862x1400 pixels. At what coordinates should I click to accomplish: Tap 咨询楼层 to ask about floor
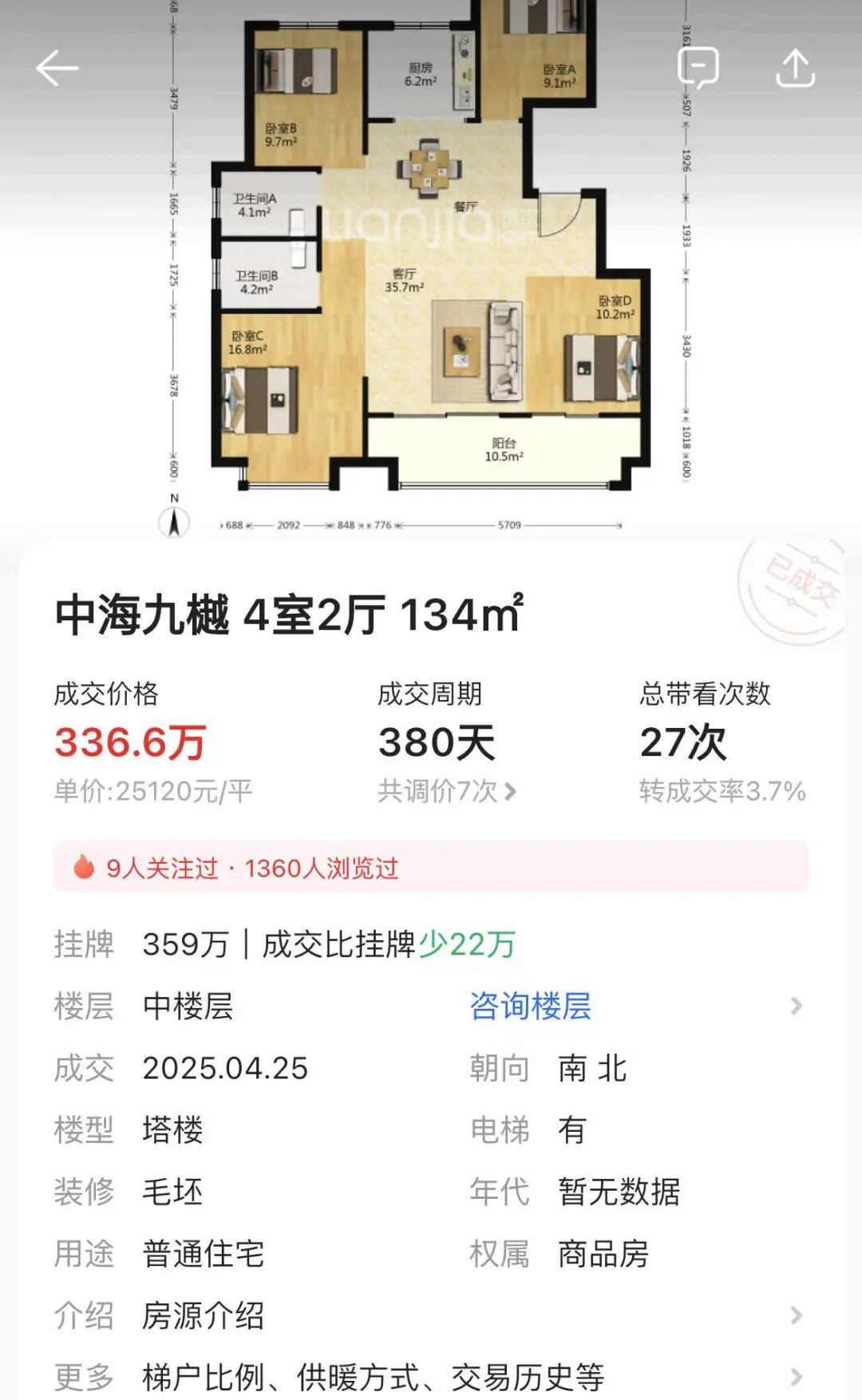pyautogui.click(x=531, y=1006)
